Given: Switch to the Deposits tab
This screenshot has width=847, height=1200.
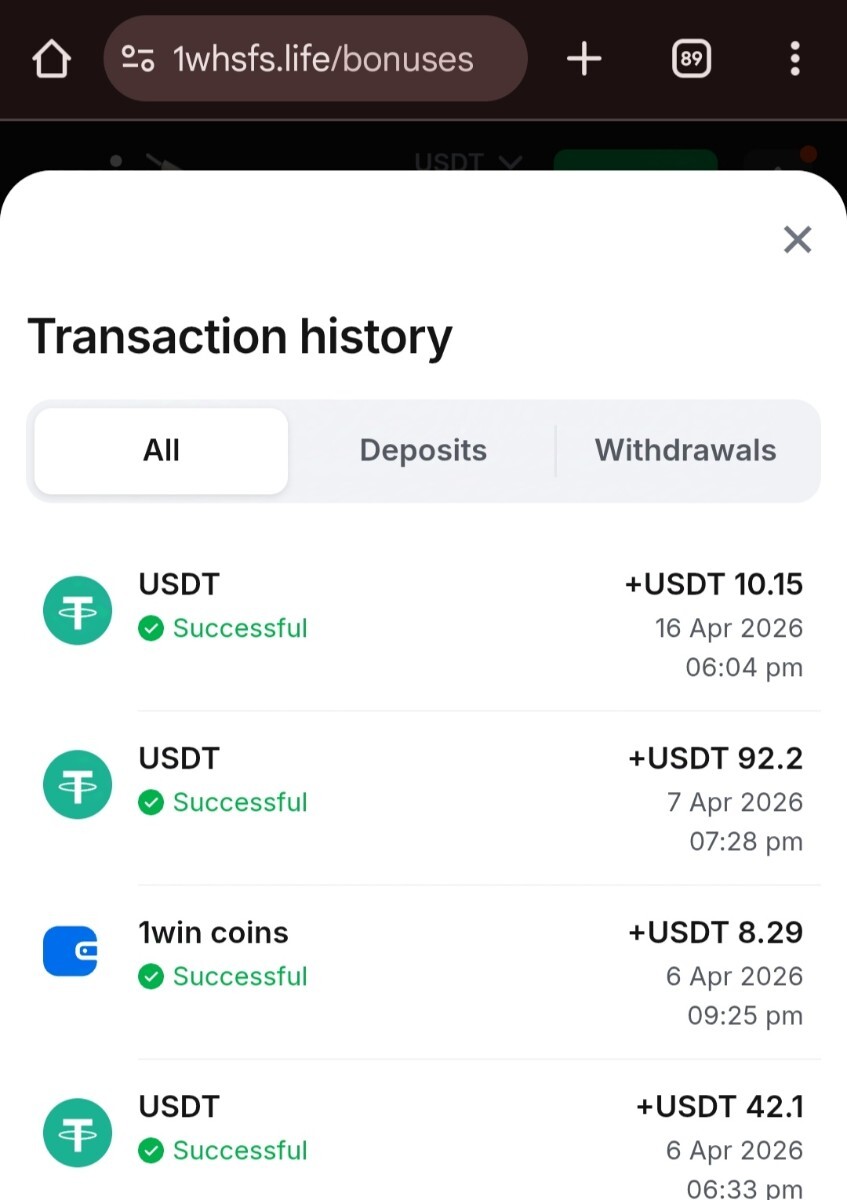Looking at the screenshot, I should click(x=423, y=450).
